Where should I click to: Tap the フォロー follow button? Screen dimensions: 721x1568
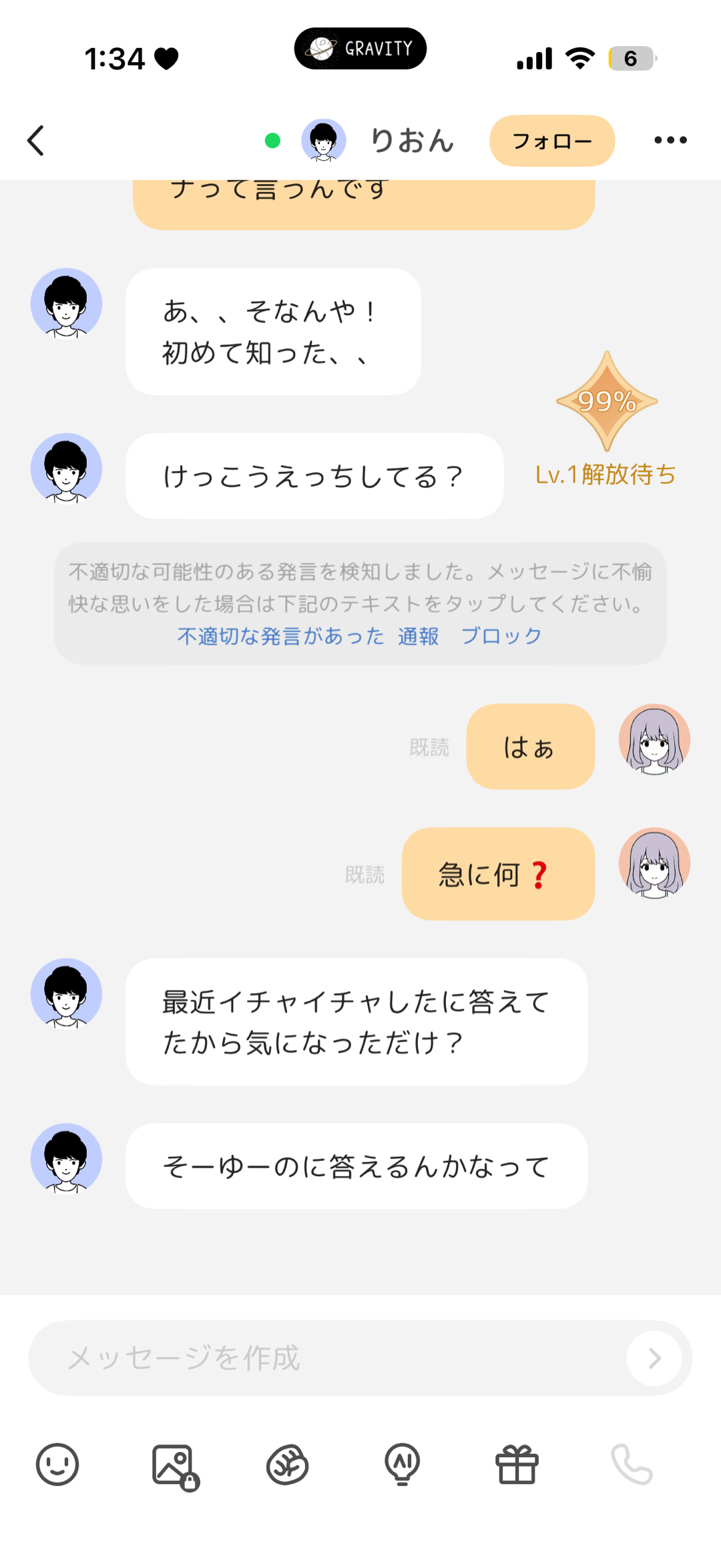point(551,140)
